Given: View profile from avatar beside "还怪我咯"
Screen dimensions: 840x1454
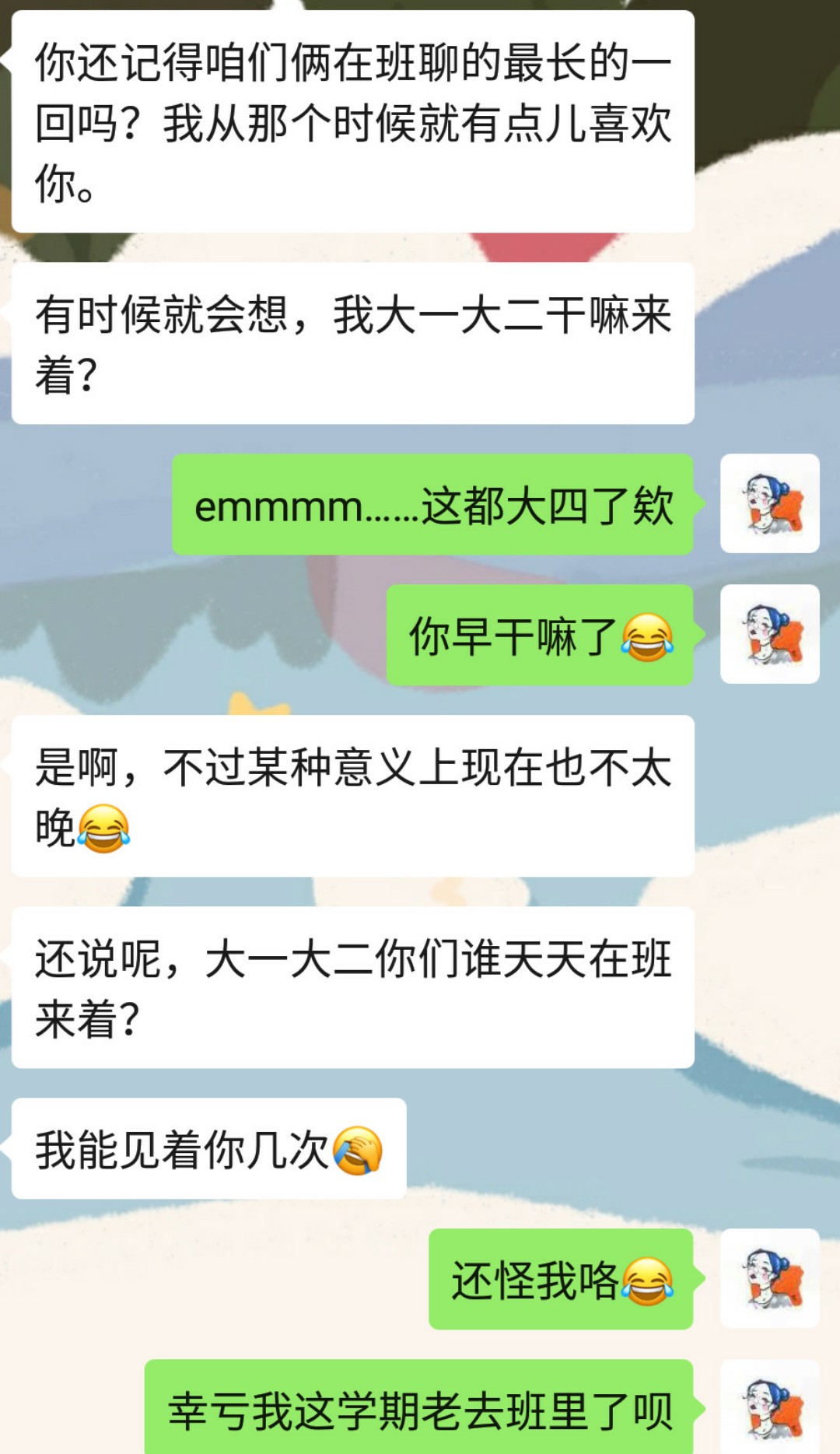Looking at the screenshot, I should tap(769, 1278).
